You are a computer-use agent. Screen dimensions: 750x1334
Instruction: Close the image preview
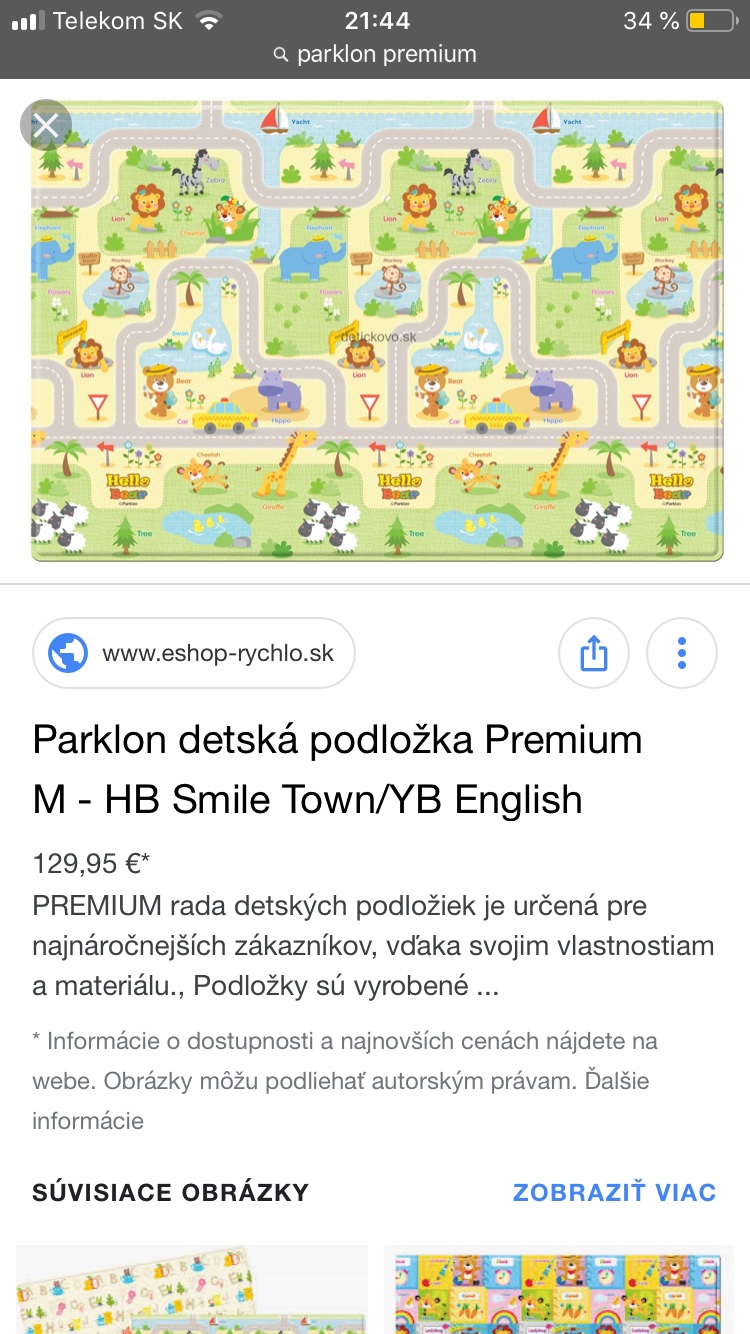coord(46,126)
